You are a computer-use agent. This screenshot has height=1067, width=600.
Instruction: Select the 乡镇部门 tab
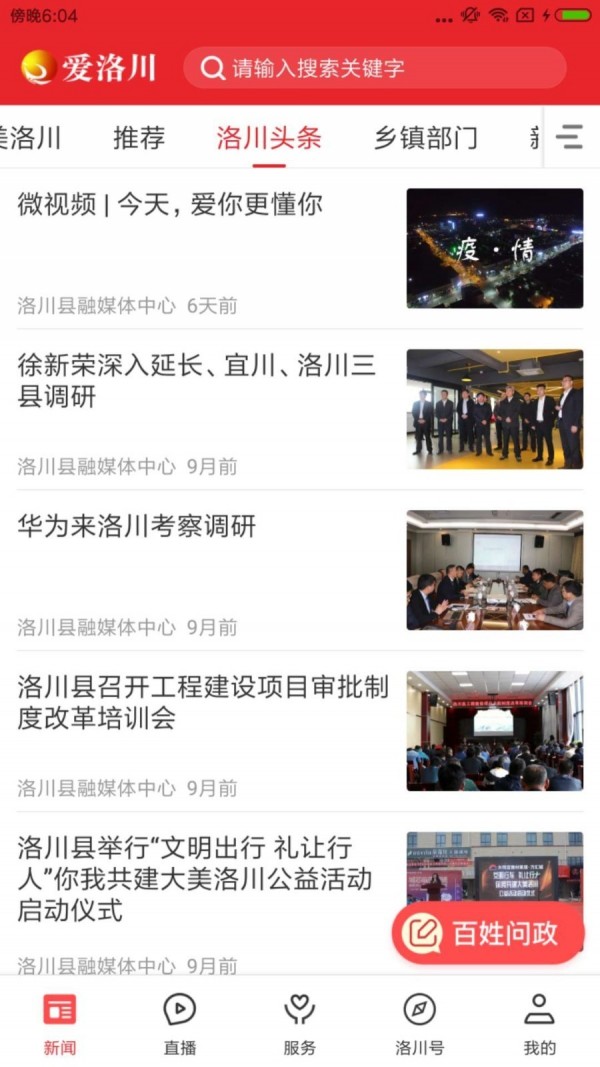coord(425,138)
